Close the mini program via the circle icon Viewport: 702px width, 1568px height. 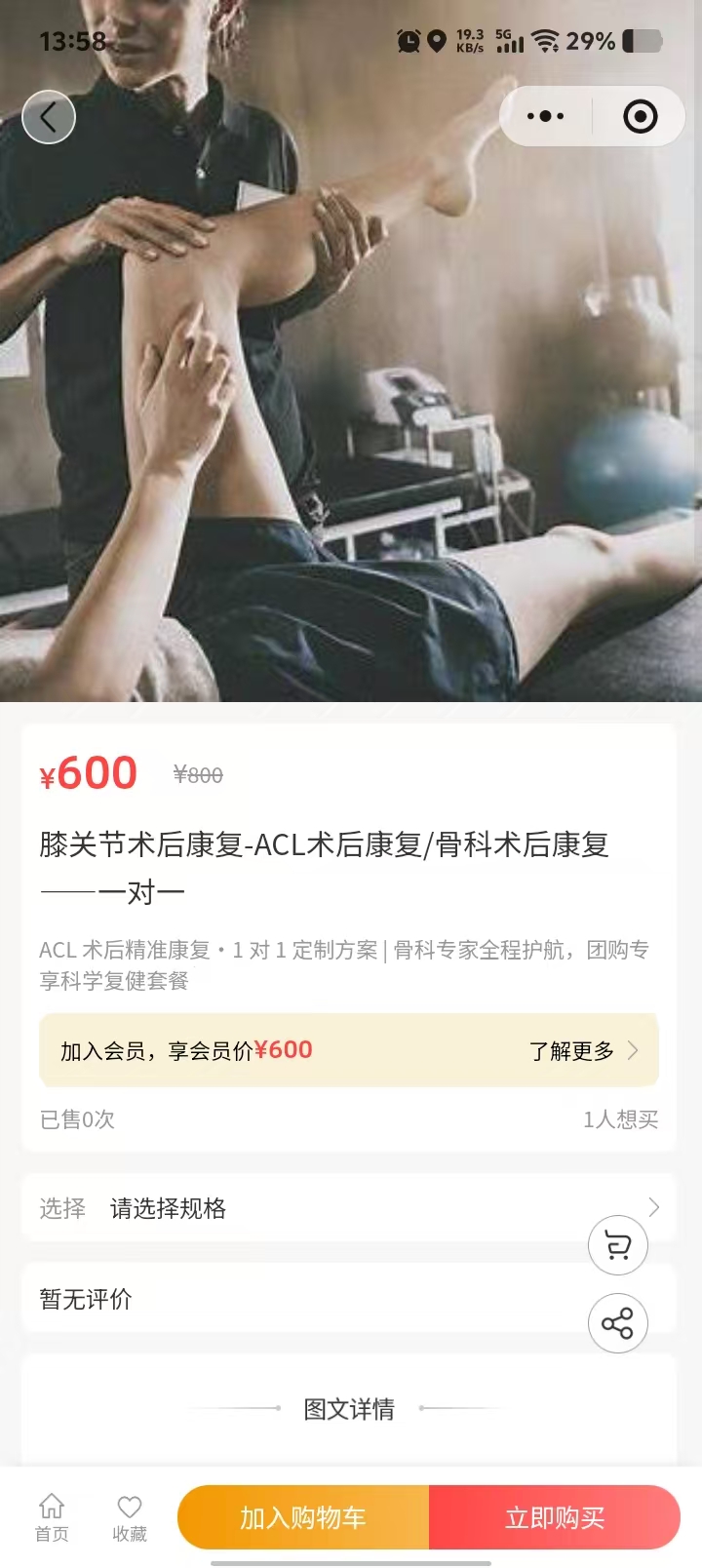[x=640, y=117]
